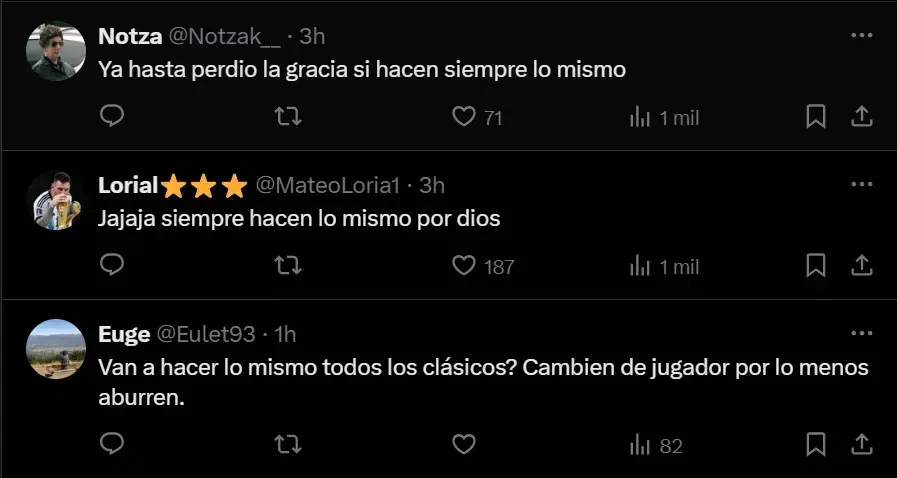Repost Euge's tweet
897x478 pixels.
pos(286,444)
